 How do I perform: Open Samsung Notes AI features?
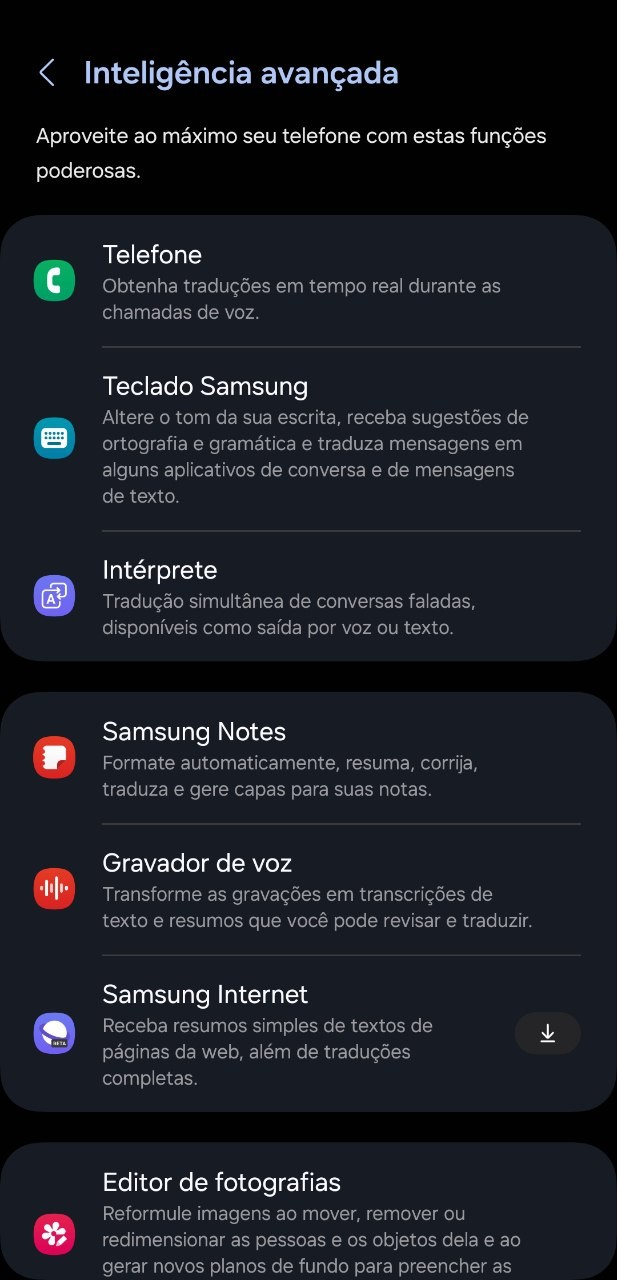[x=308, y=758]
